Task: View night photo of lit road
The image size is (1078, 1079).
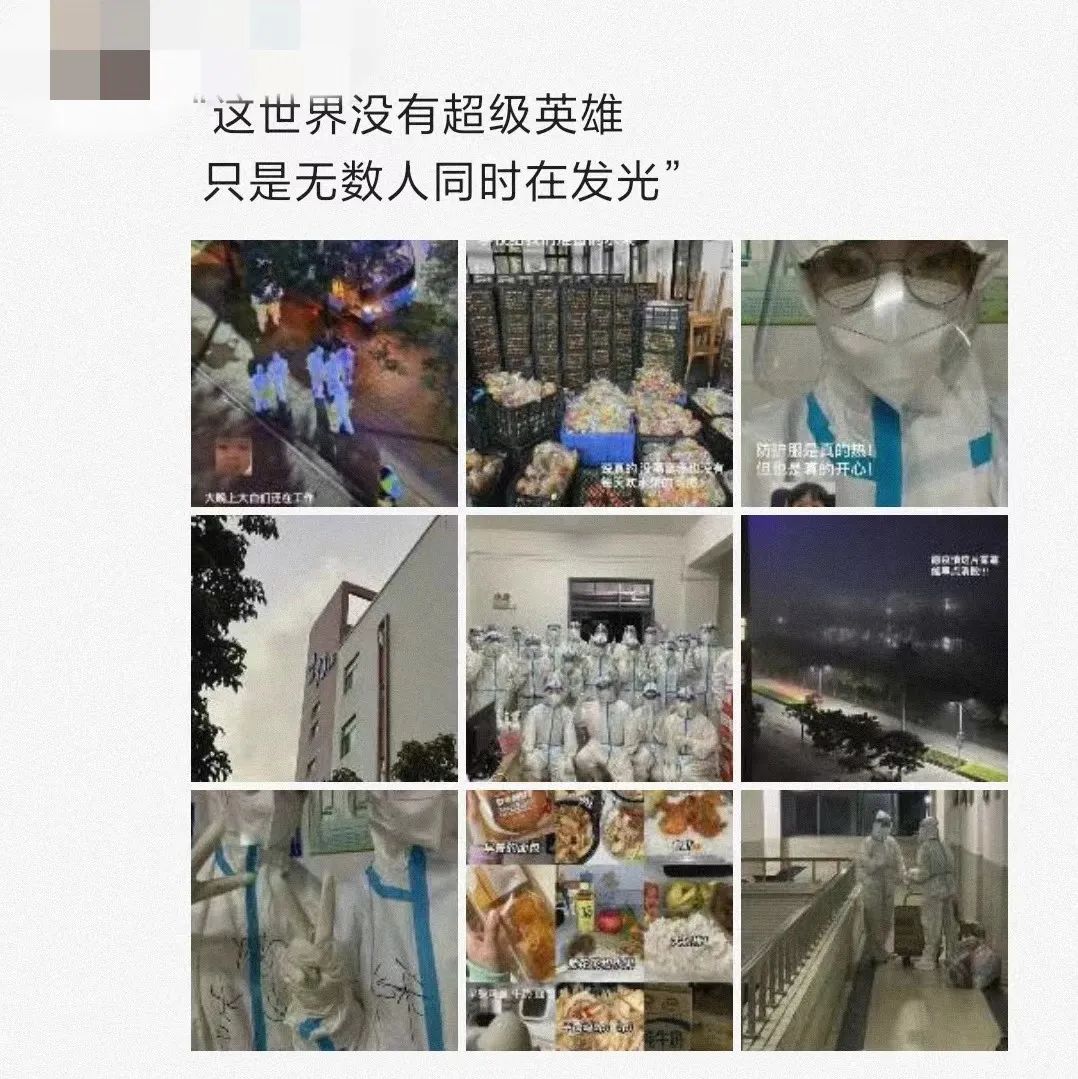Action: point(873,648)
